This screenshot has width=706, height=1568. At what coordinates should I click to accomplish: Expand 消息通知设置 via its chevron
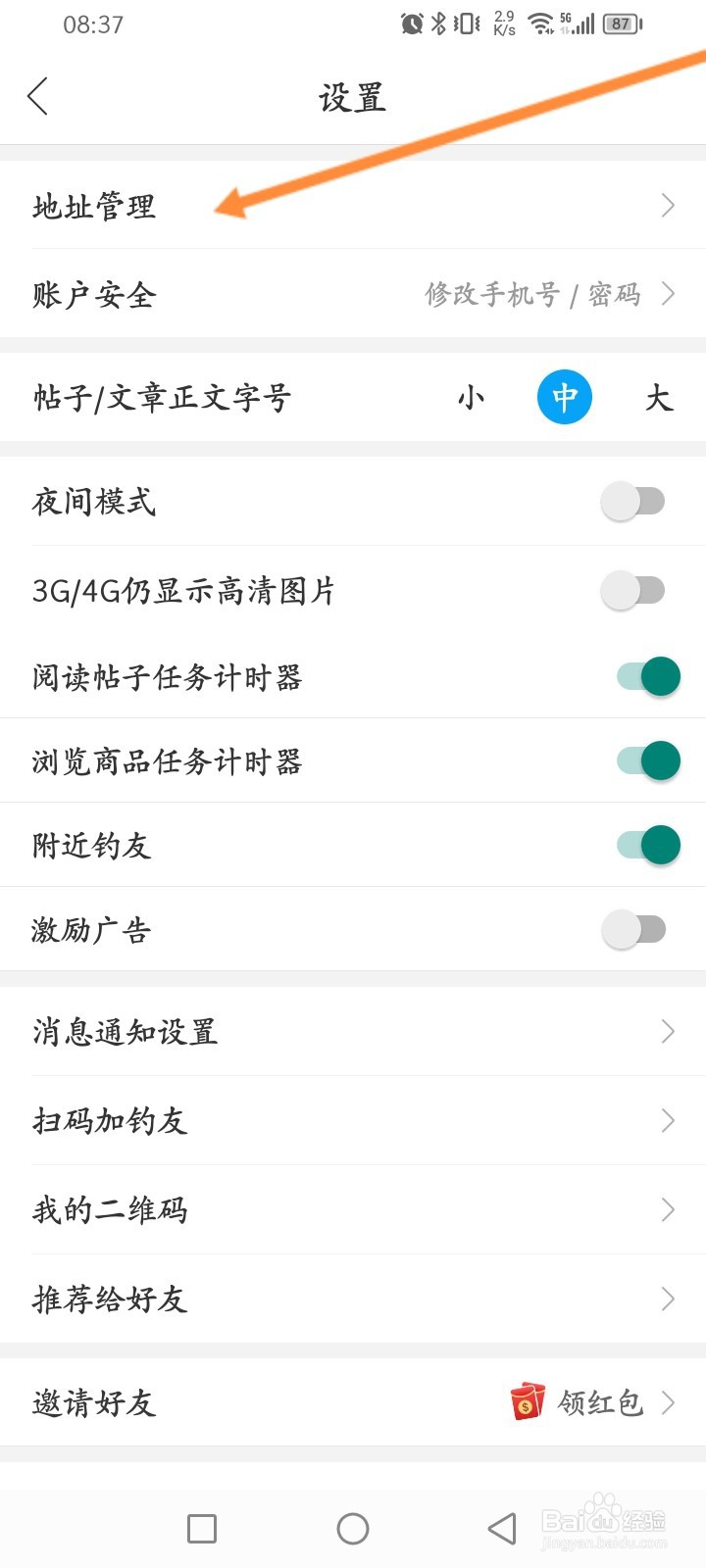(x=668, y=1032)
